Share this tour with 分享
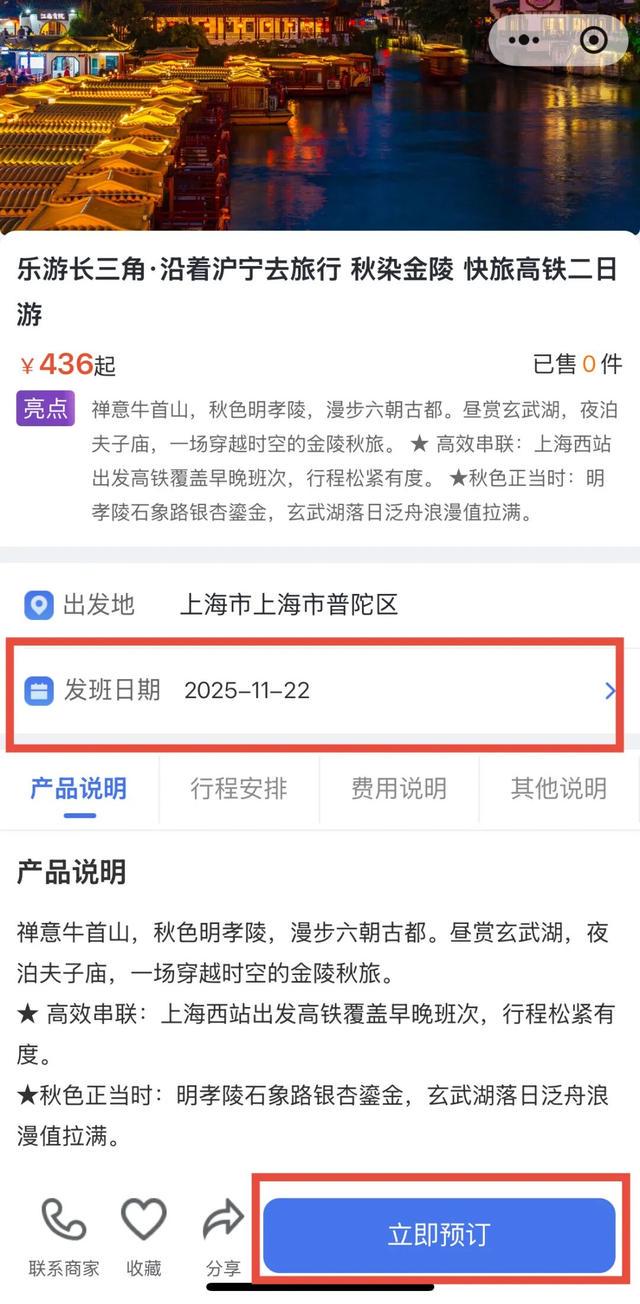640x1304 pixels. pos(223,1236)
